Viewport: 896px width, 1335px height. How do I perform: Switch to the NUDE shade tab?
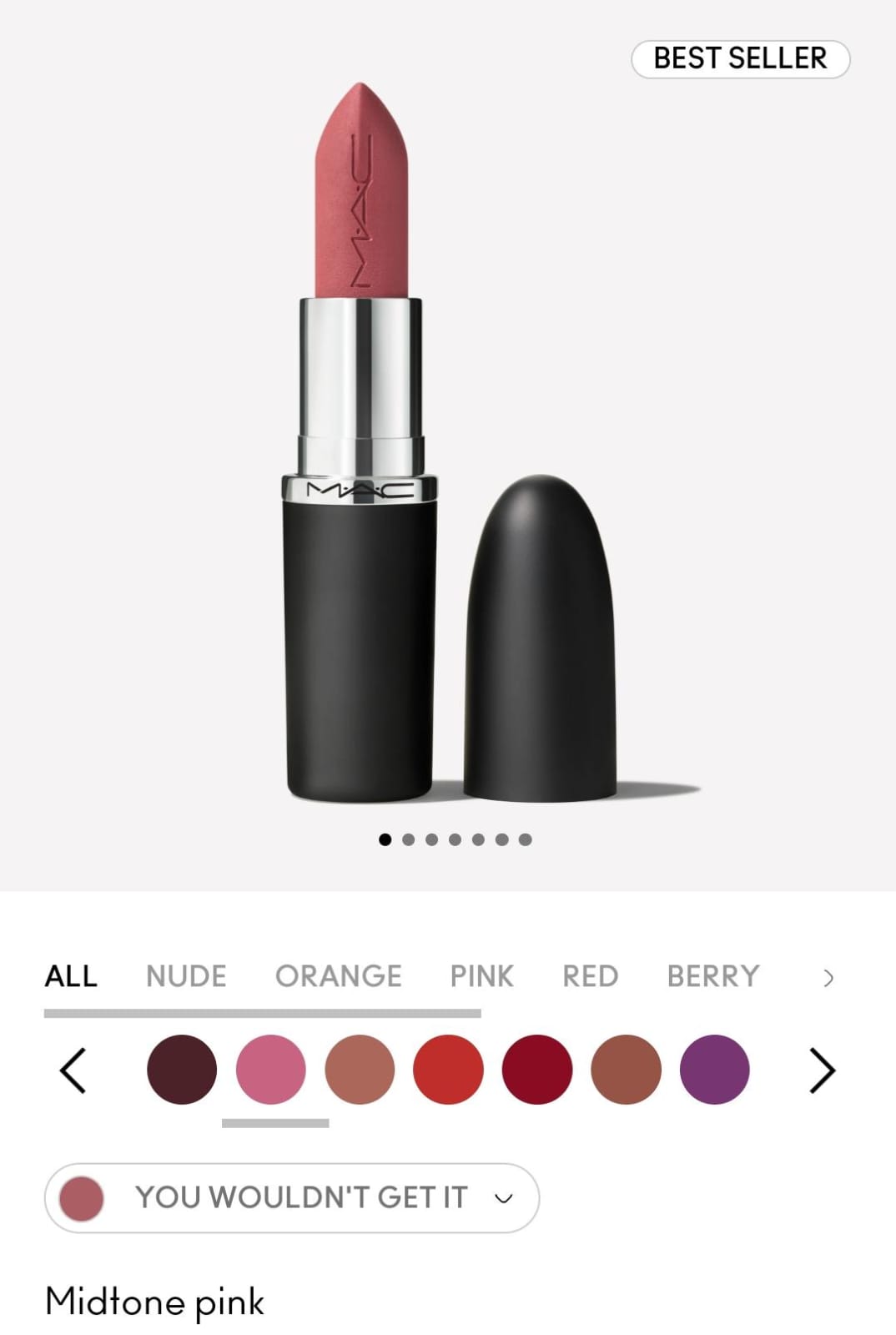pos(186,975)
